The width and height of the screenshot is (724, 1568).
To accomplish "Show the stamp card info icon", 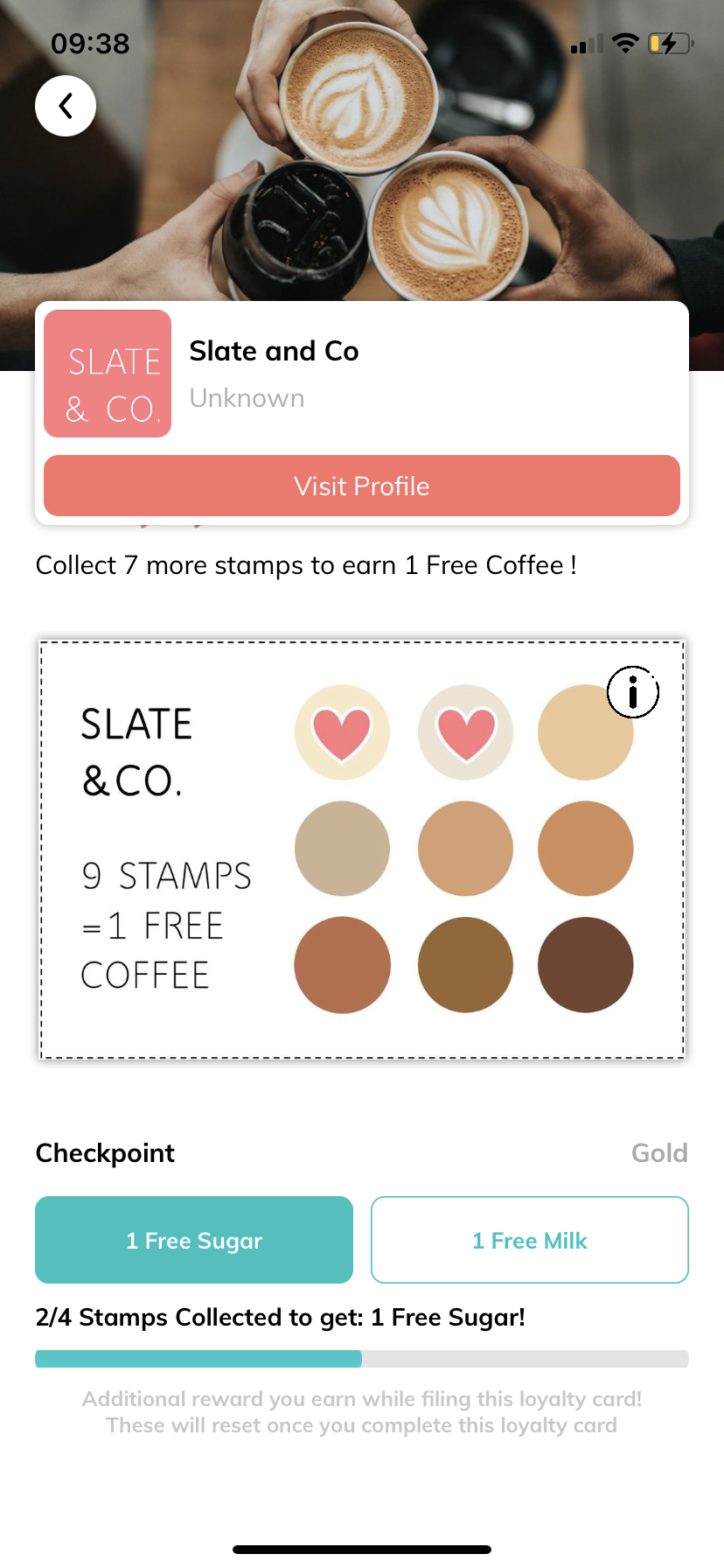I will point(632,693).
